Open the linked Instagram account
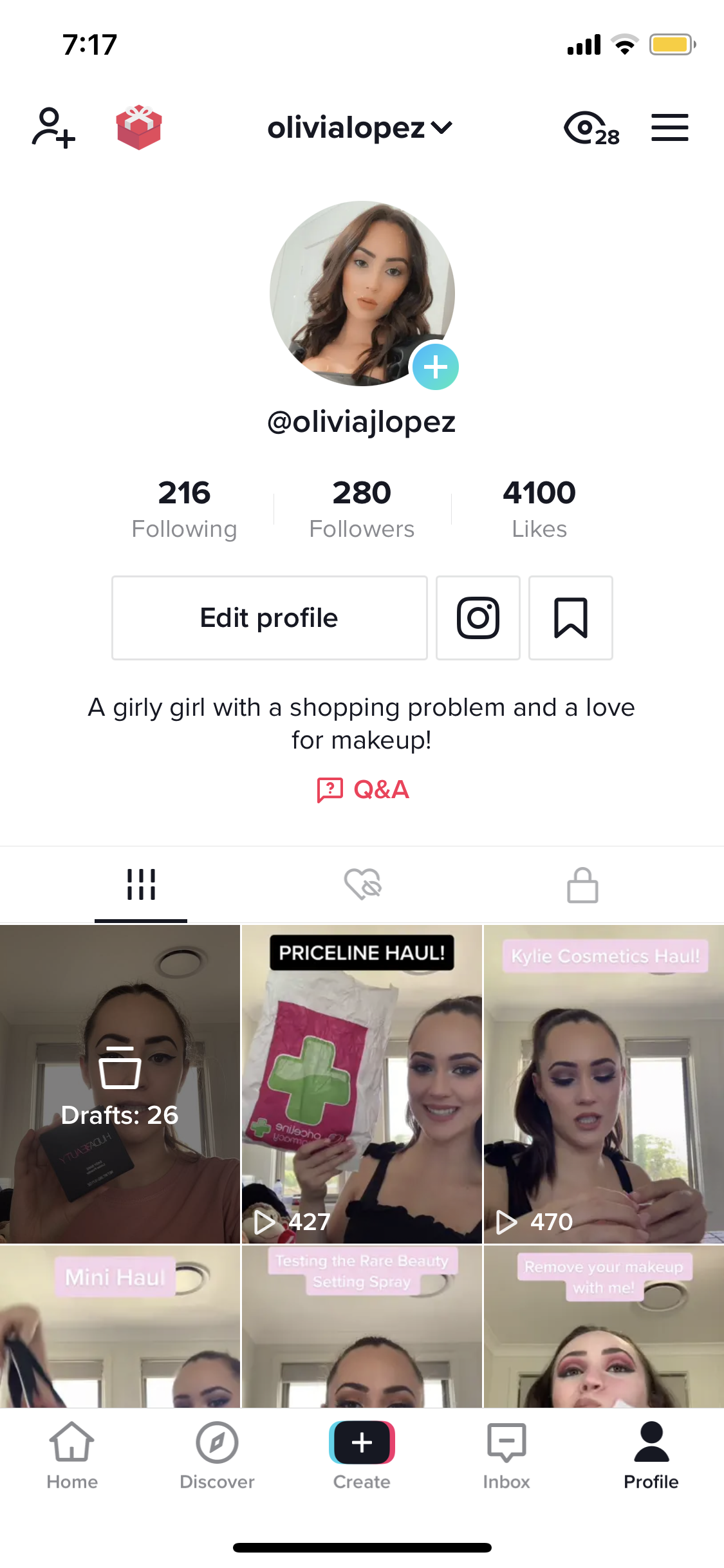 click(x=478, y=618)
